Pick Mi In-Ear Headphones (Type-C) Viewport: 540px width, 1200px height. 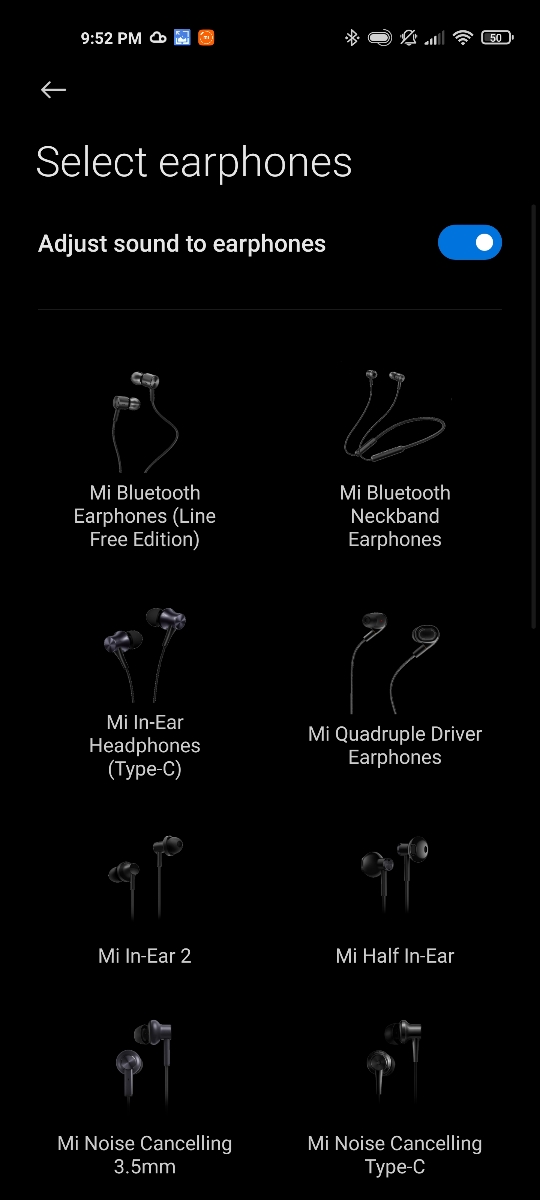145,692
